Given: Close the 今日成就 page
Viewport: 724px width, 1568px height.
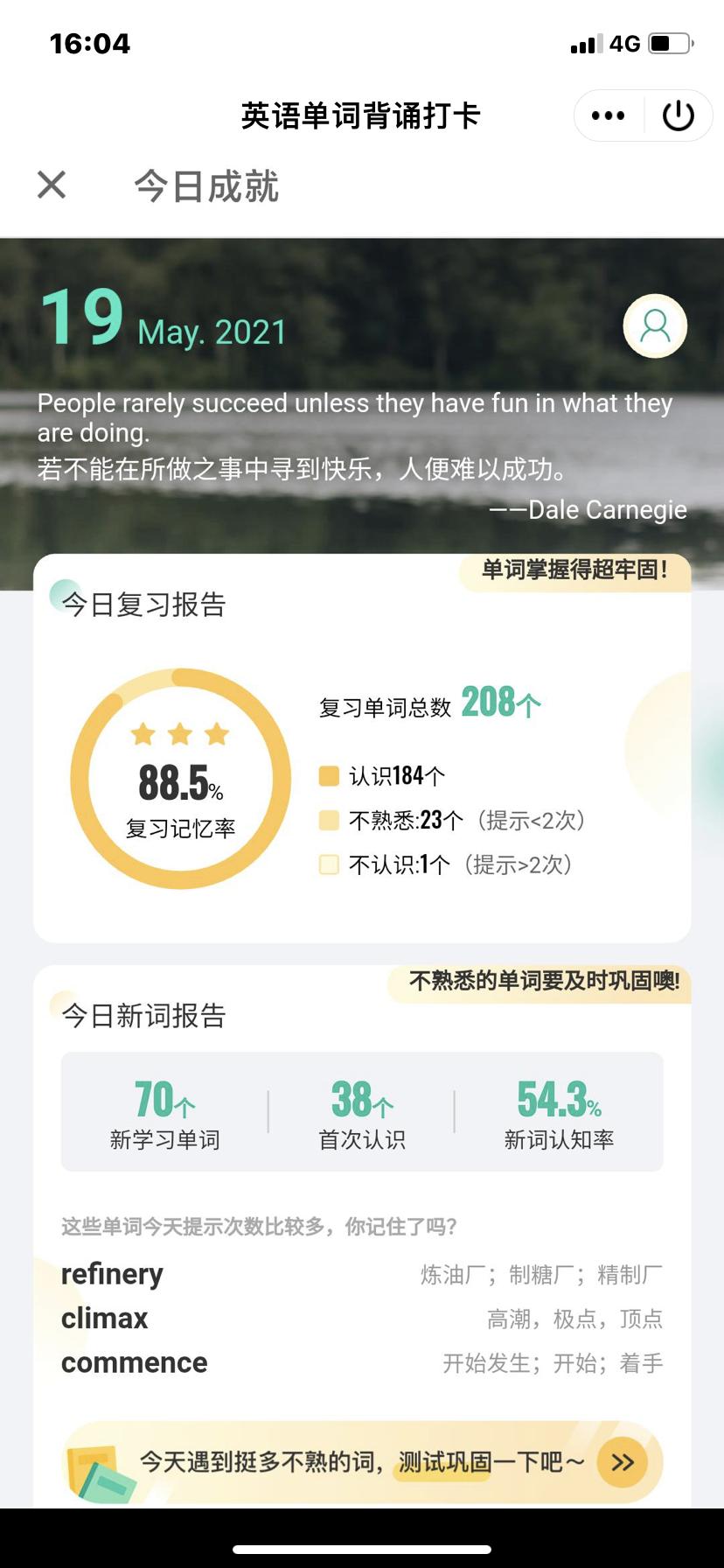Looking at the screenshot, I should (x=52, y=185).
